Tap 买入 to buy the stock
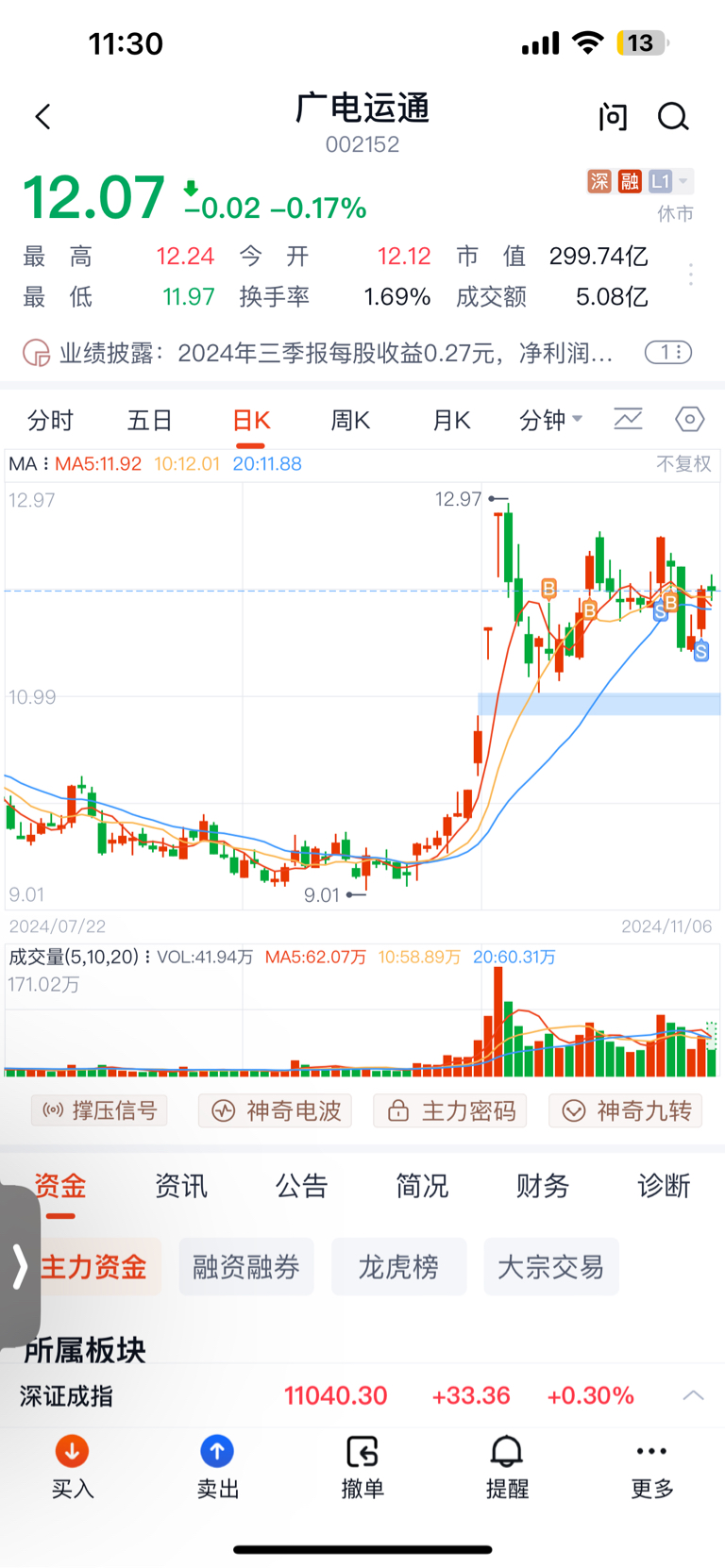725x1568 pixels. tap(73, 1467)
